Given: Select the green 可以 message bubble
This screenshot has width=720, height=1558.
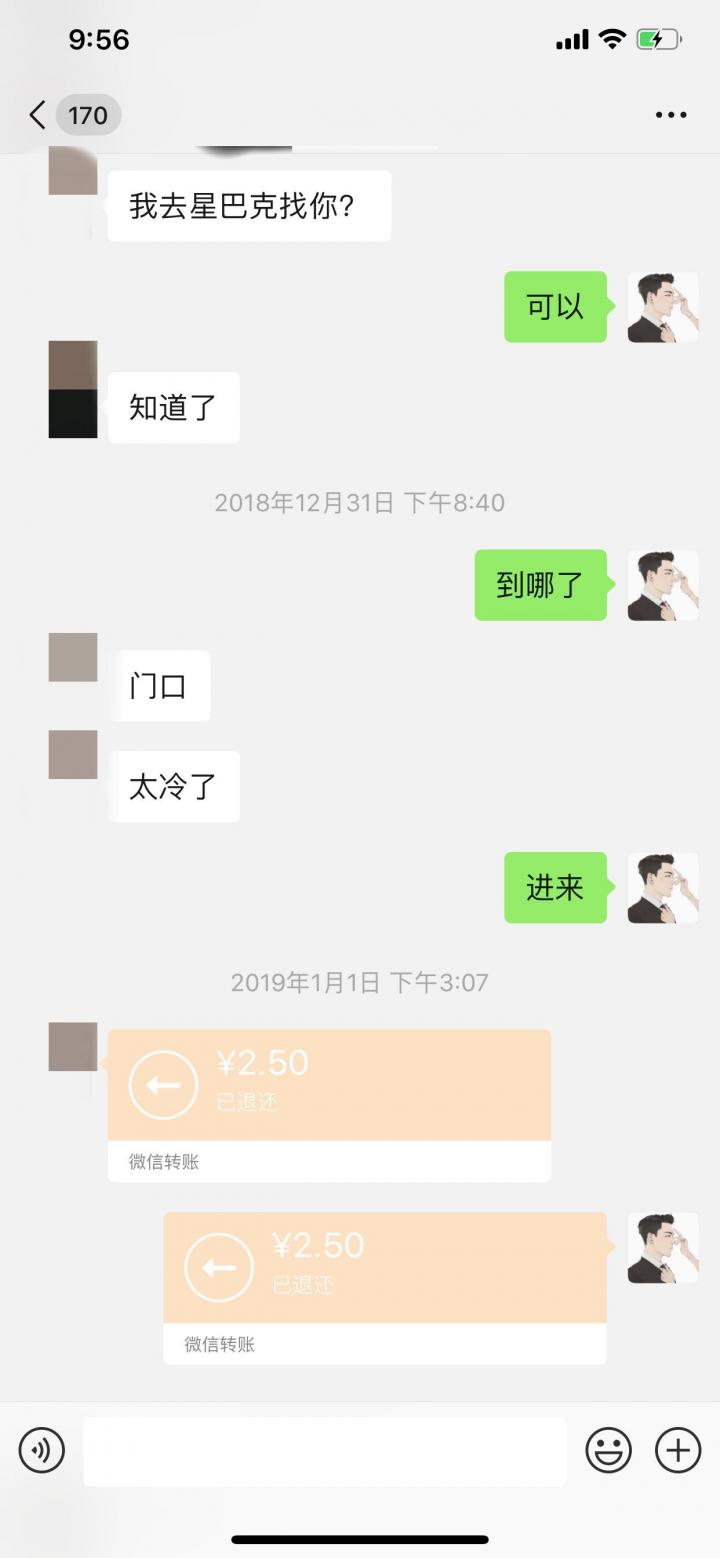Looking at the screenshot, I should 555,307.
